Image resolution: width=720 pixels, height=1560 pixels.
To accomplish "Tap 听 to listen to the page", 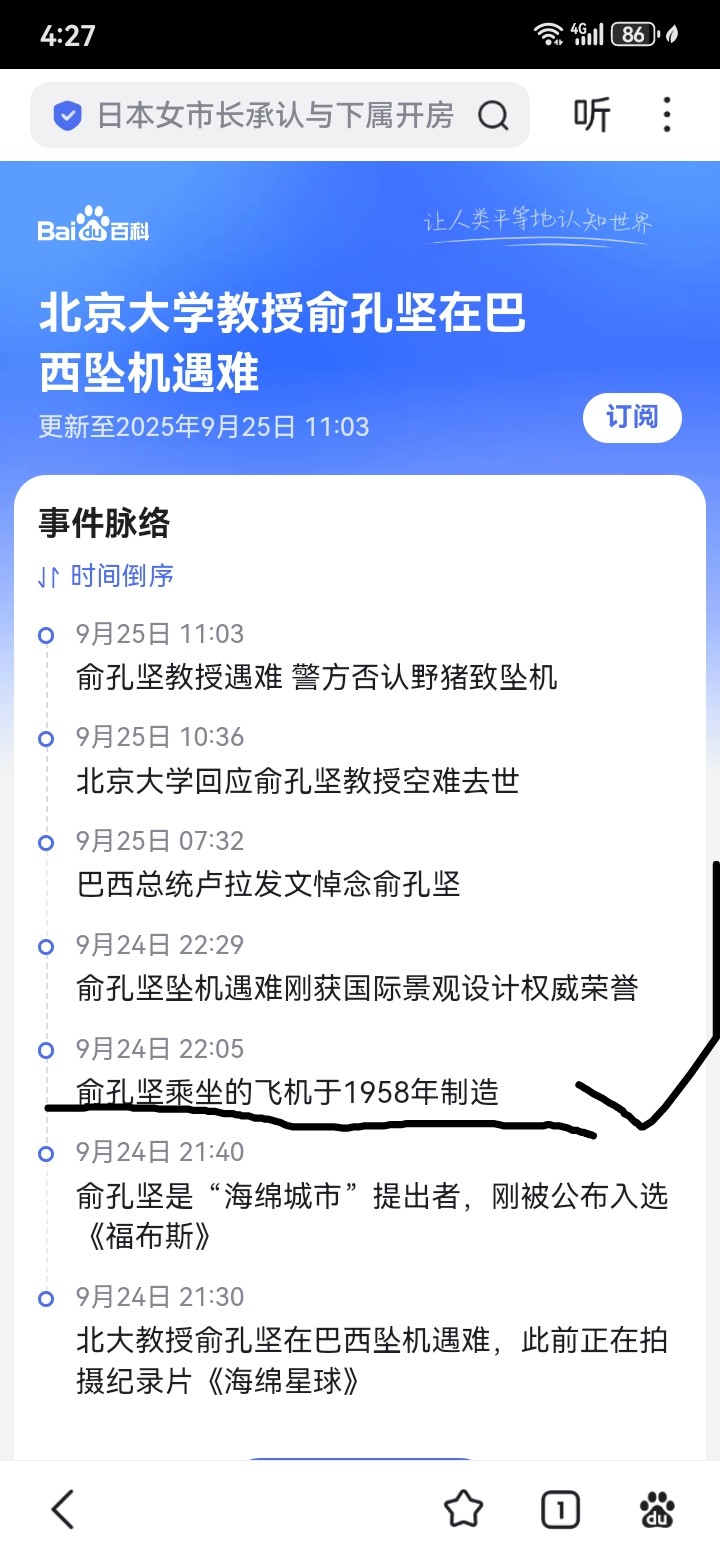I will (592, 116).
